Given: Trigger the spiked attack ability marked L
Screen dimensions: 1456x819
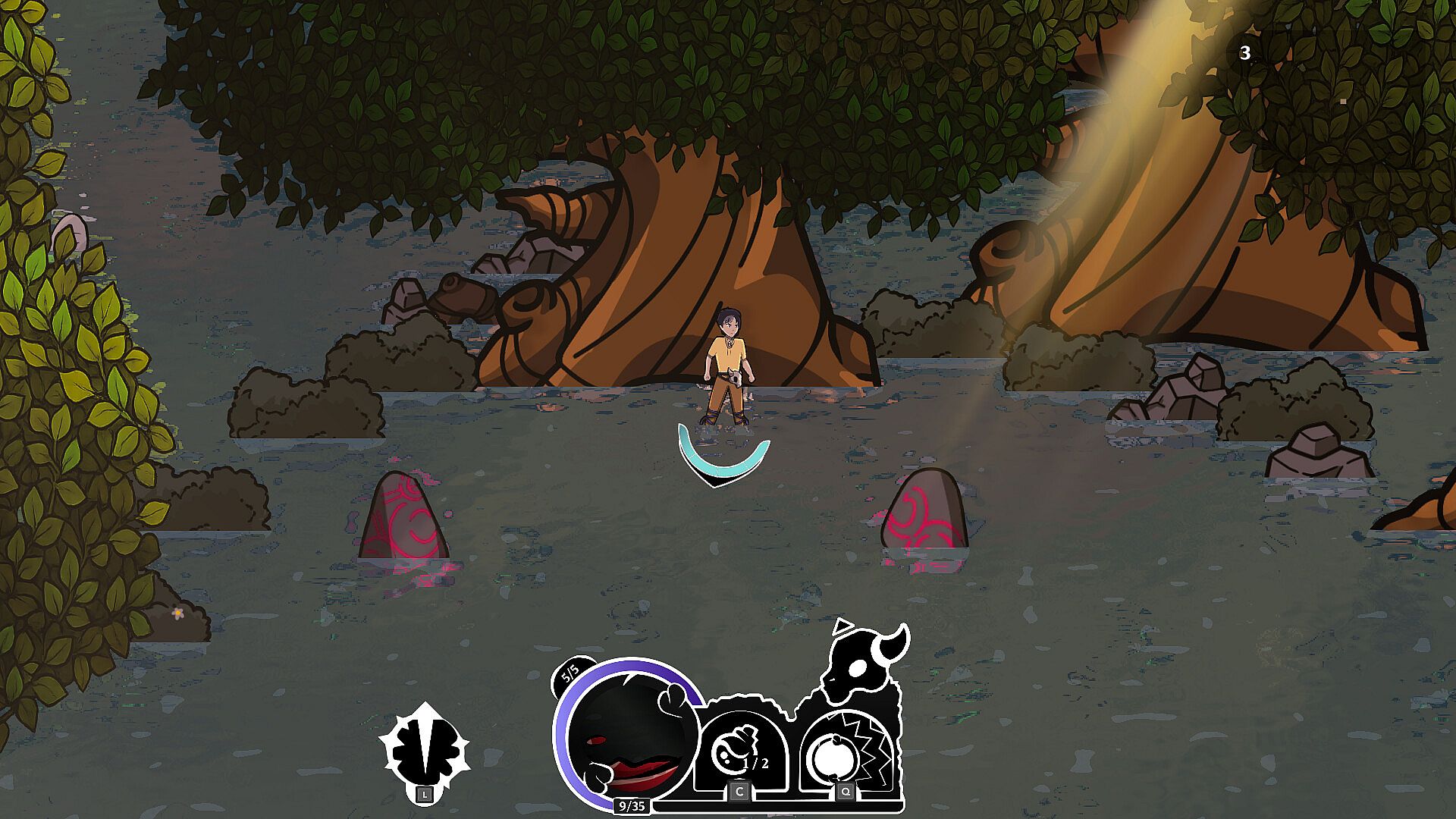Looking at the screenshot, I should (425, 751).
